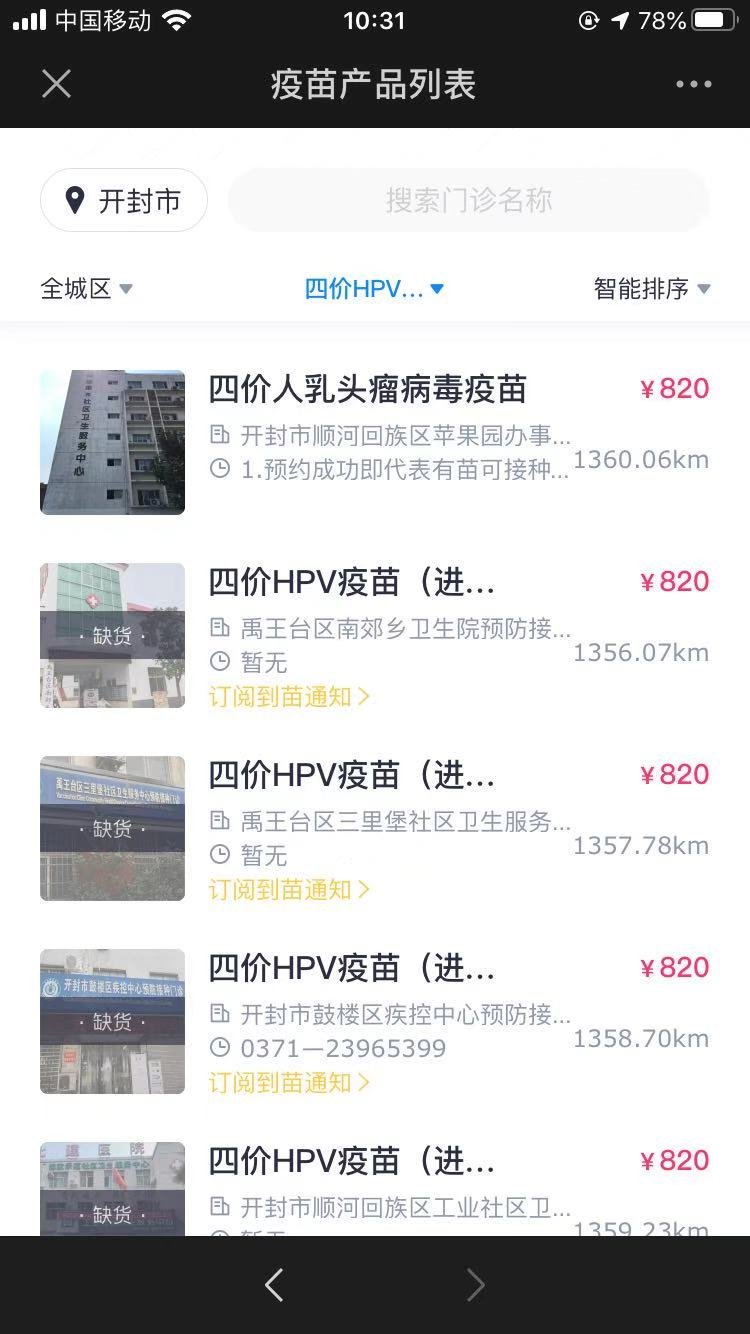The height and width of the screenshot is (1334, 750).
Task: Close the vaccine product list page
Action: (57, 84)
